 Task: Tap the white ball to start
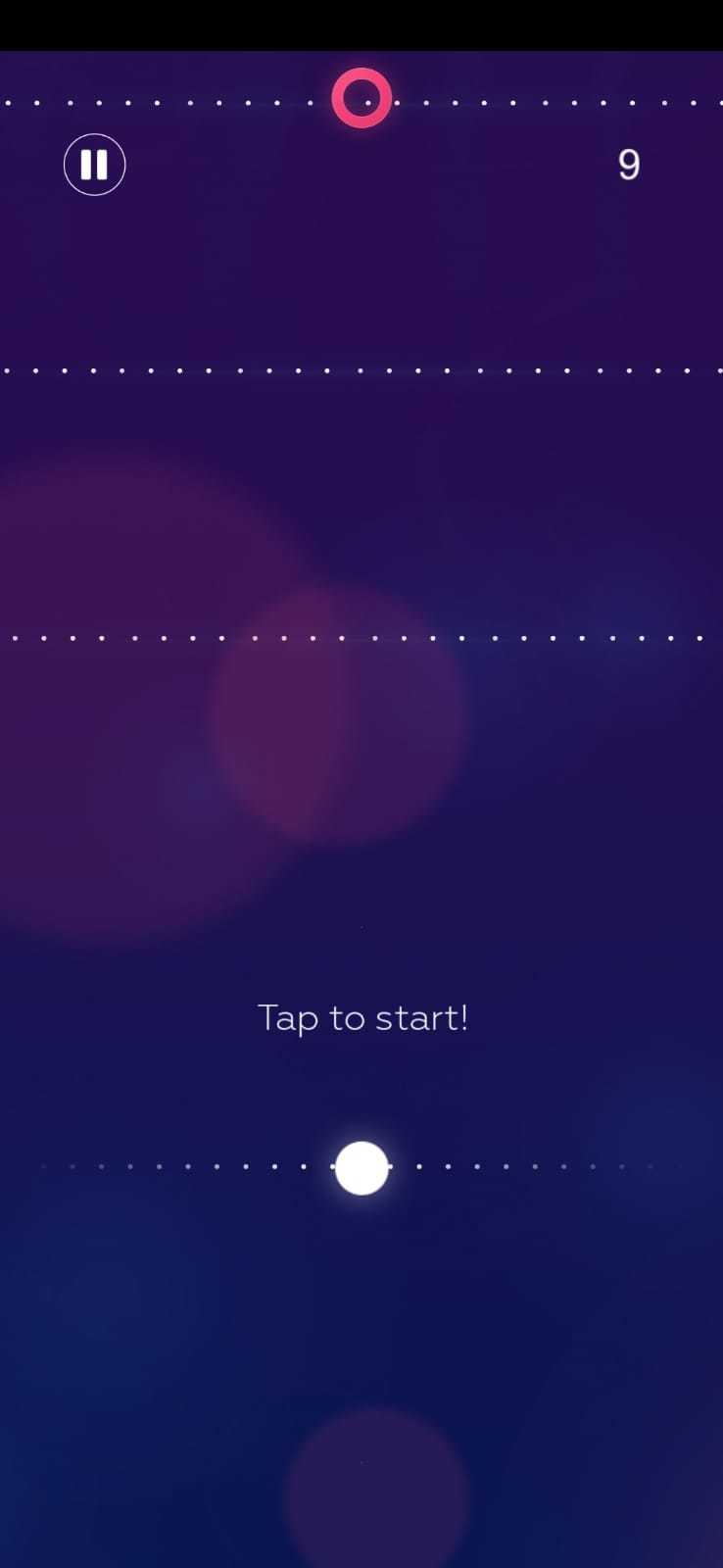tap(361, 1167)
